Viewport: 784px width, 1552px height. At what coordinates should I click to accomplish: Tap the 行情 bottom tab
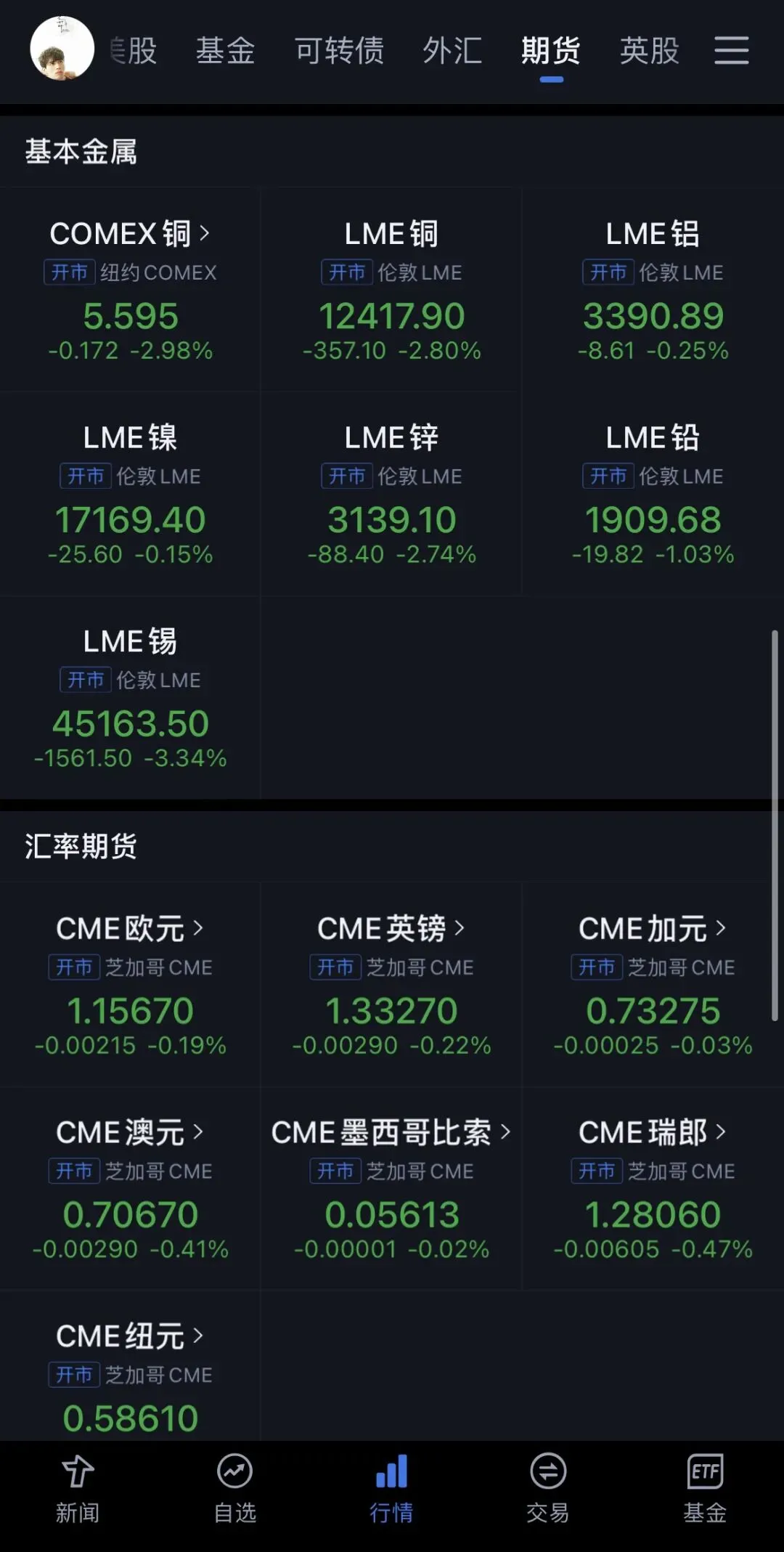click(391, 1489)
